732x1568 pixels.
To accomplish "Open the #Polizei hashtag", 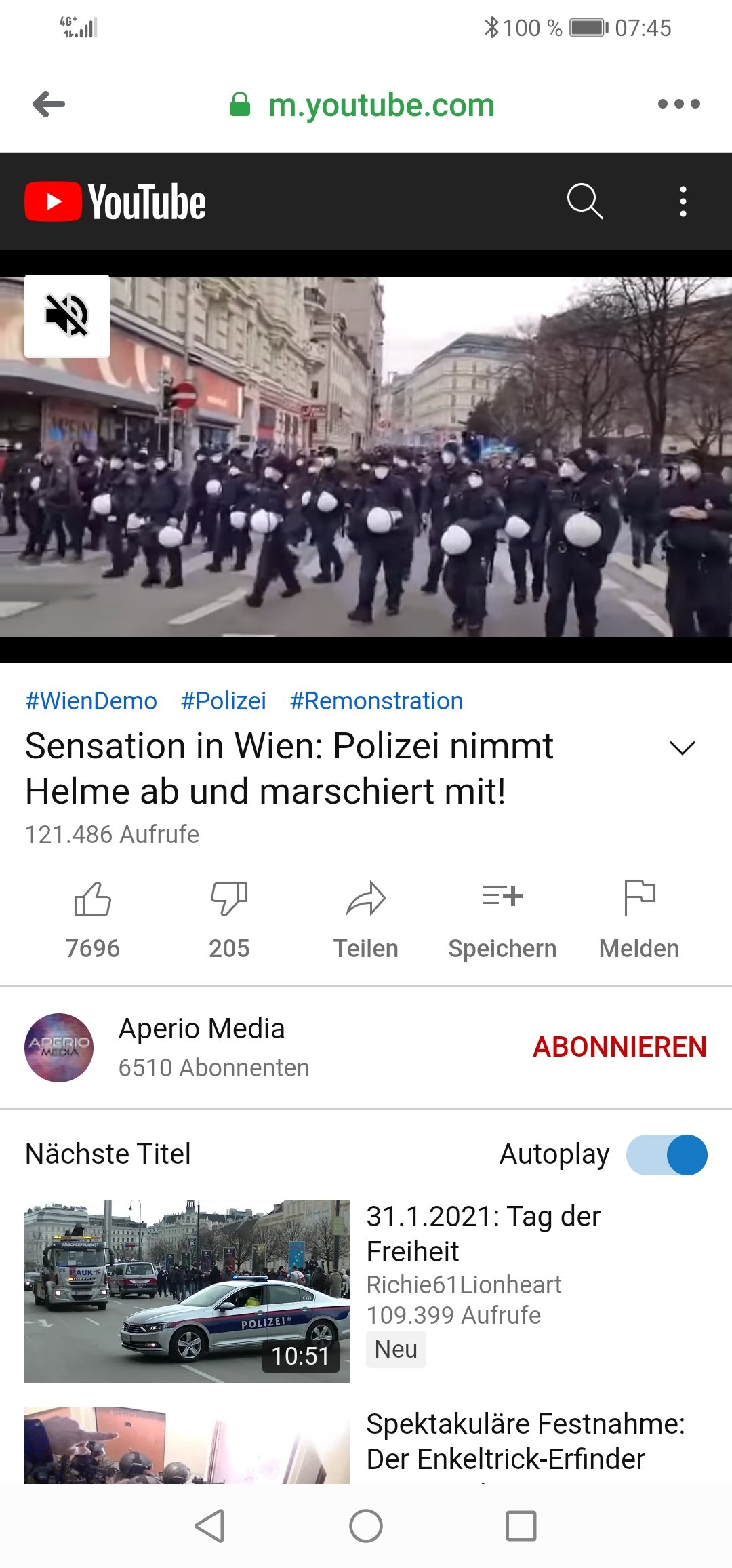I will point(224,701).
